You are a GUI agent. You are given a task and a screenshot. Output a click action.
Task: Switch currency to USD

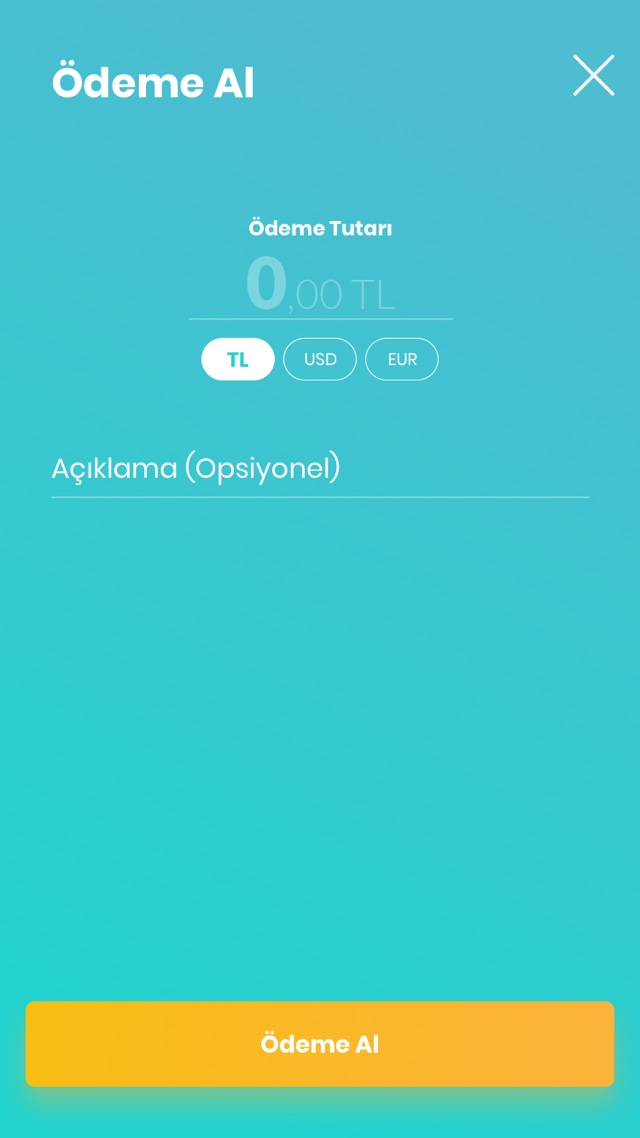tap(320, 360)
